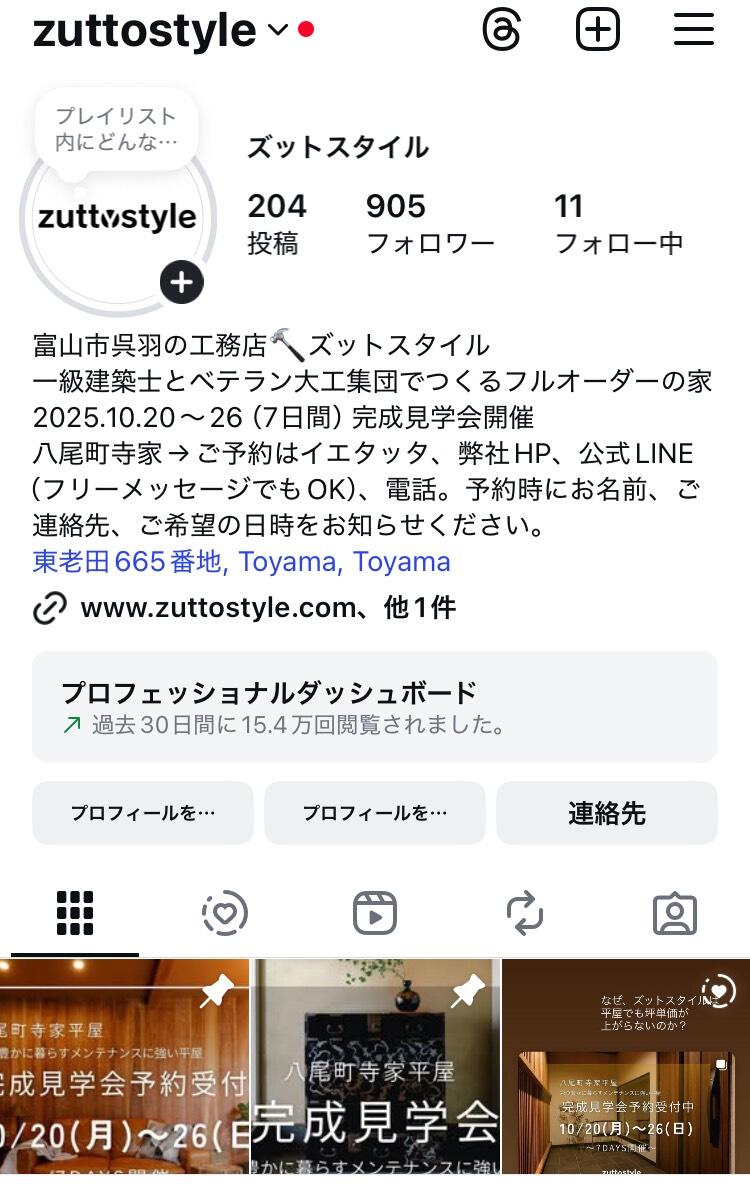Open the Threads app icon
Image resolution: width=750 pixels, height=1184 pixels.
tap(503, 30)
